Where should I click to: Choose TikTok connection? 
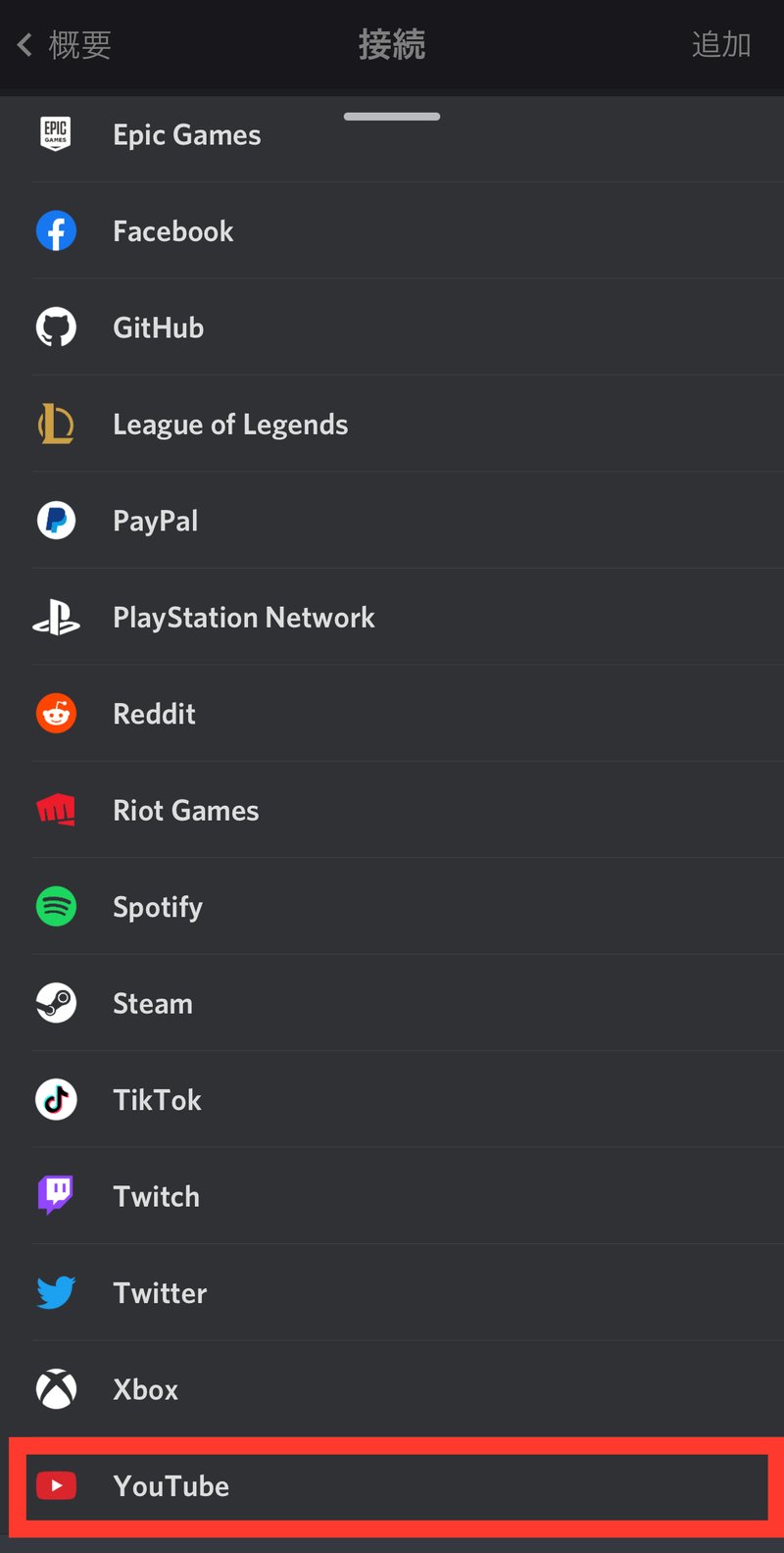392,1100
